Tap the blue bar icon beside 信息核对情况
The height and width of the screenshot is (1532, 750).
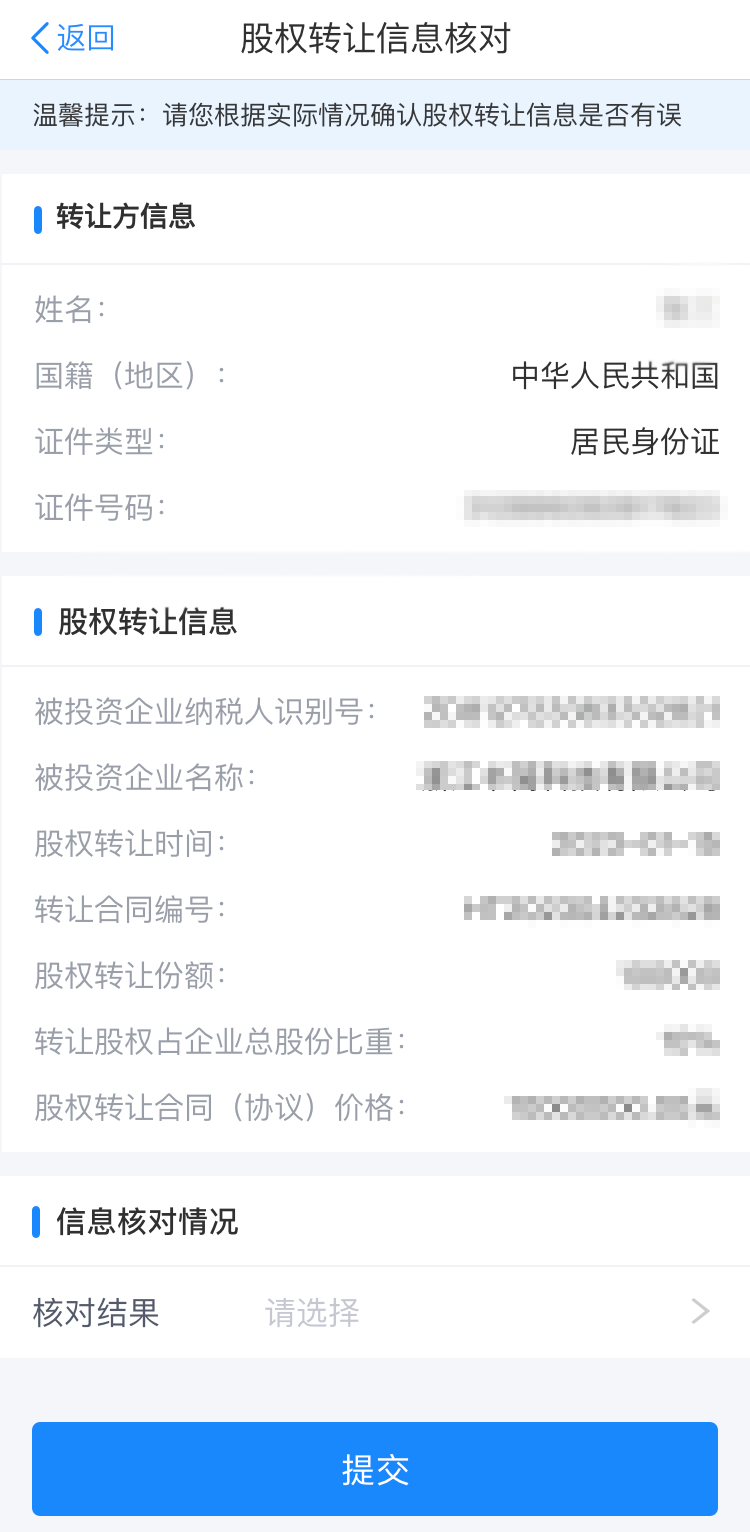tap(38, 1222)
